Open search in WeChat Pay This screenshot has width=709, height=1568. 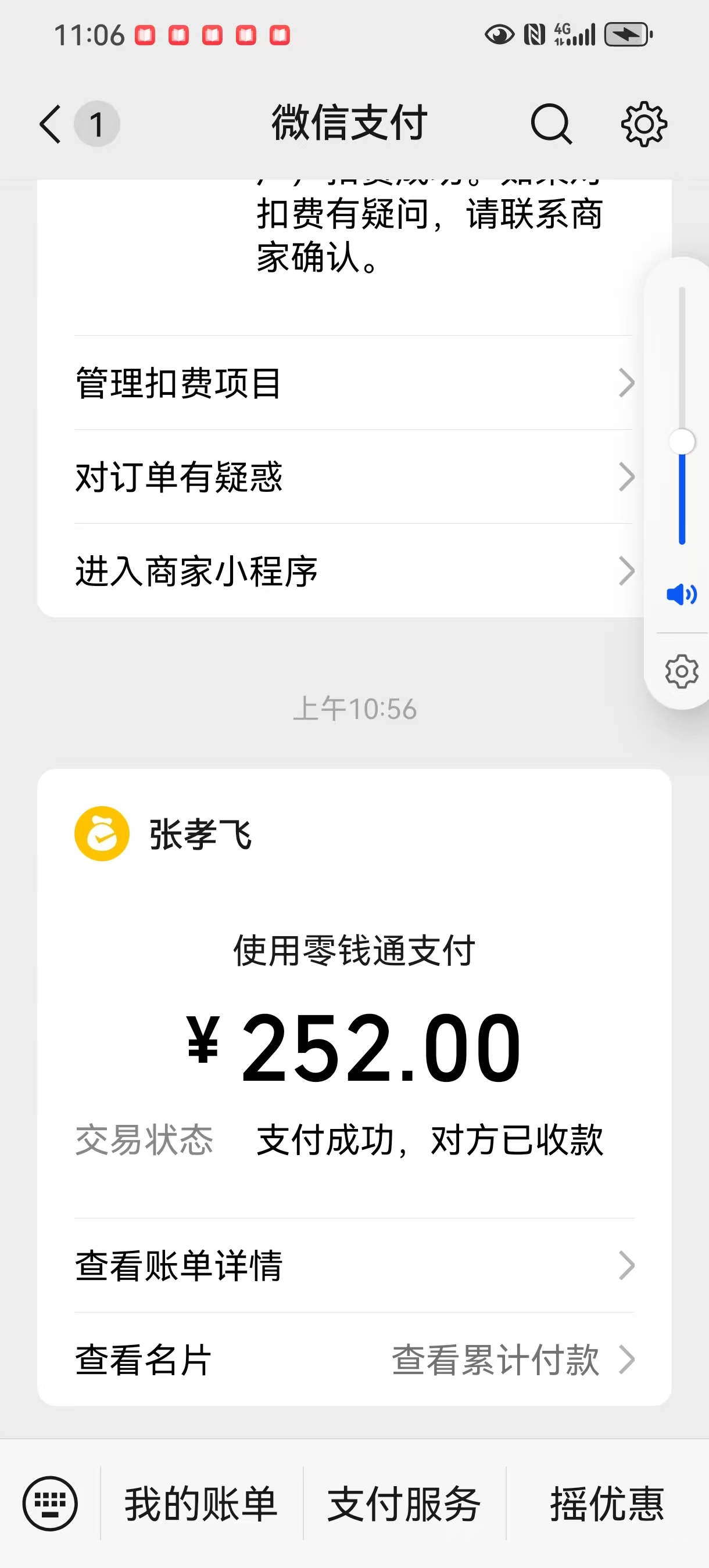click(552, 124)
